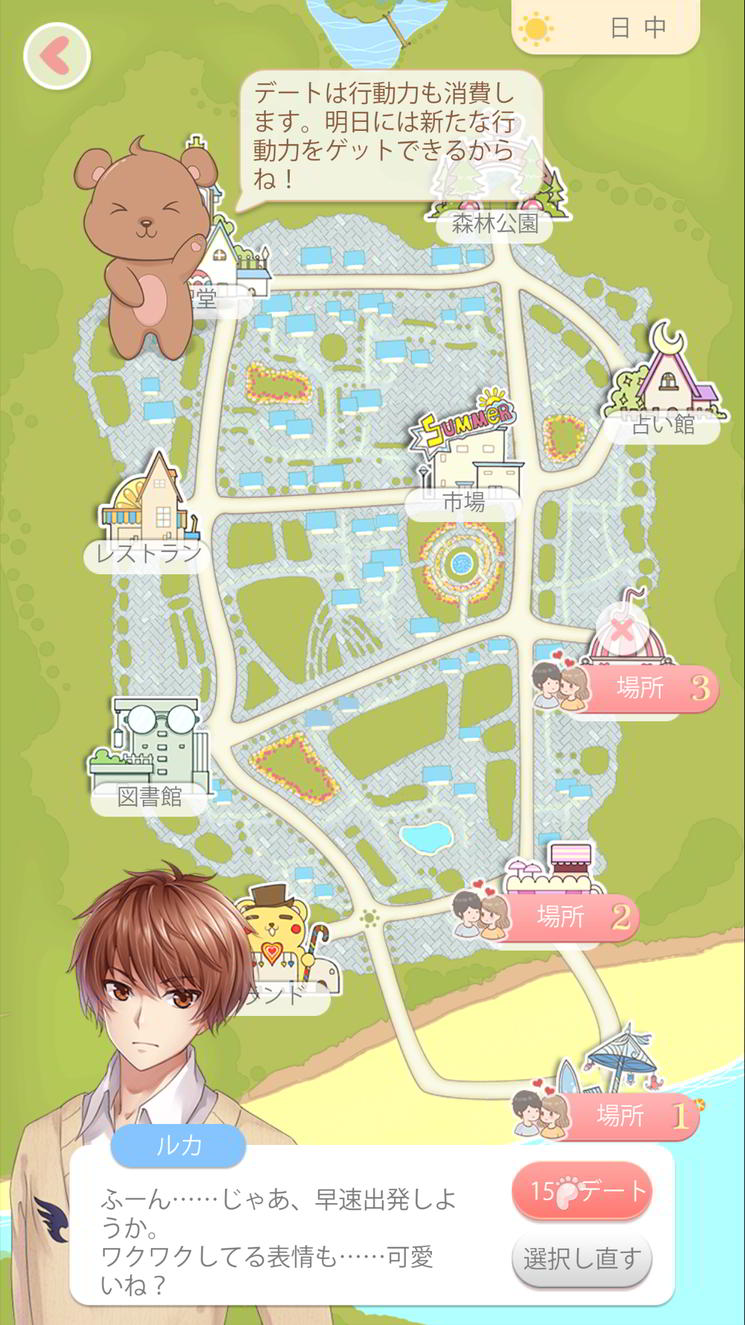Image resolution: width=745 pixels, height=1325 pixels.
Task: Tap 選択し直す to reselect location
Action: click(581, 1259)
